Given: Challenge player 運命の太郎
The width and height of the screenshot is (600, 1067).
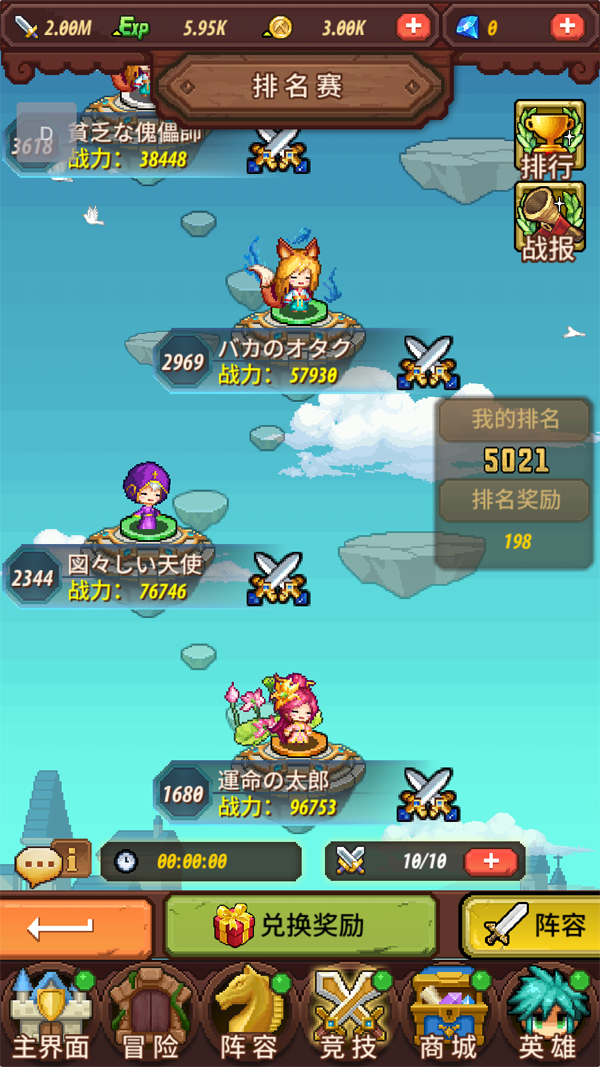Looking at the screenshot, I should point(427,794).
